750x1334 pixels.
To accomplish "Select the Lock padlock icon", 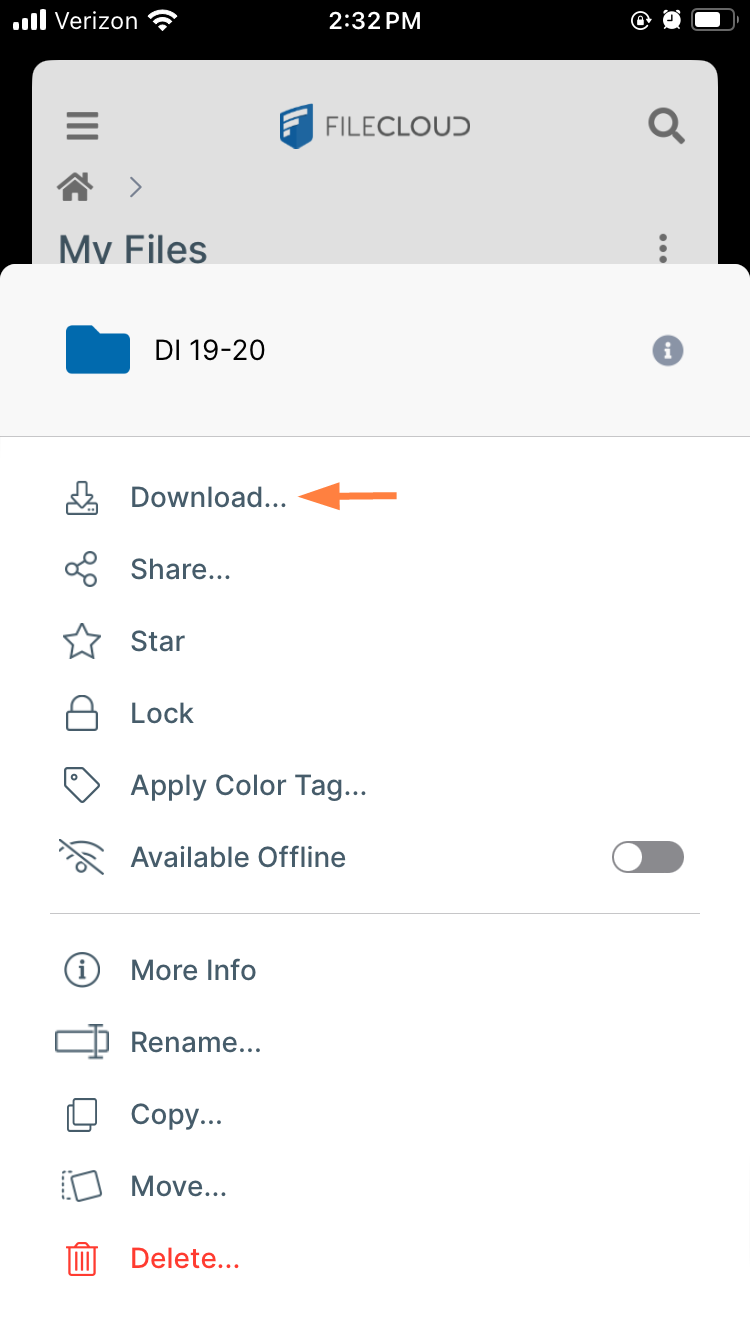I will 81,713.
